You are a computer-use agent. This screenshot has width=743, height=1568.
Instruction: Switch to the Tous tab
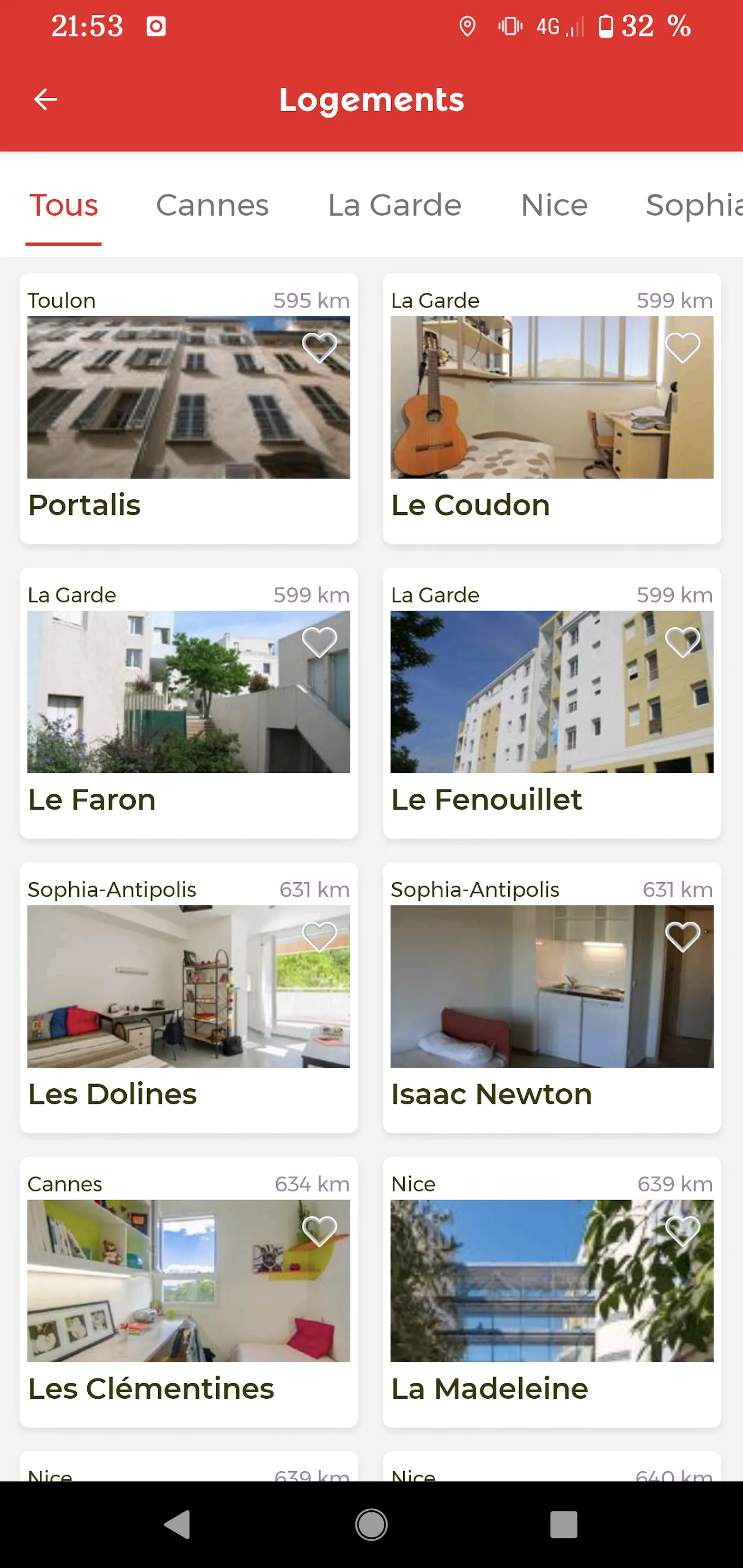[63, 206]
